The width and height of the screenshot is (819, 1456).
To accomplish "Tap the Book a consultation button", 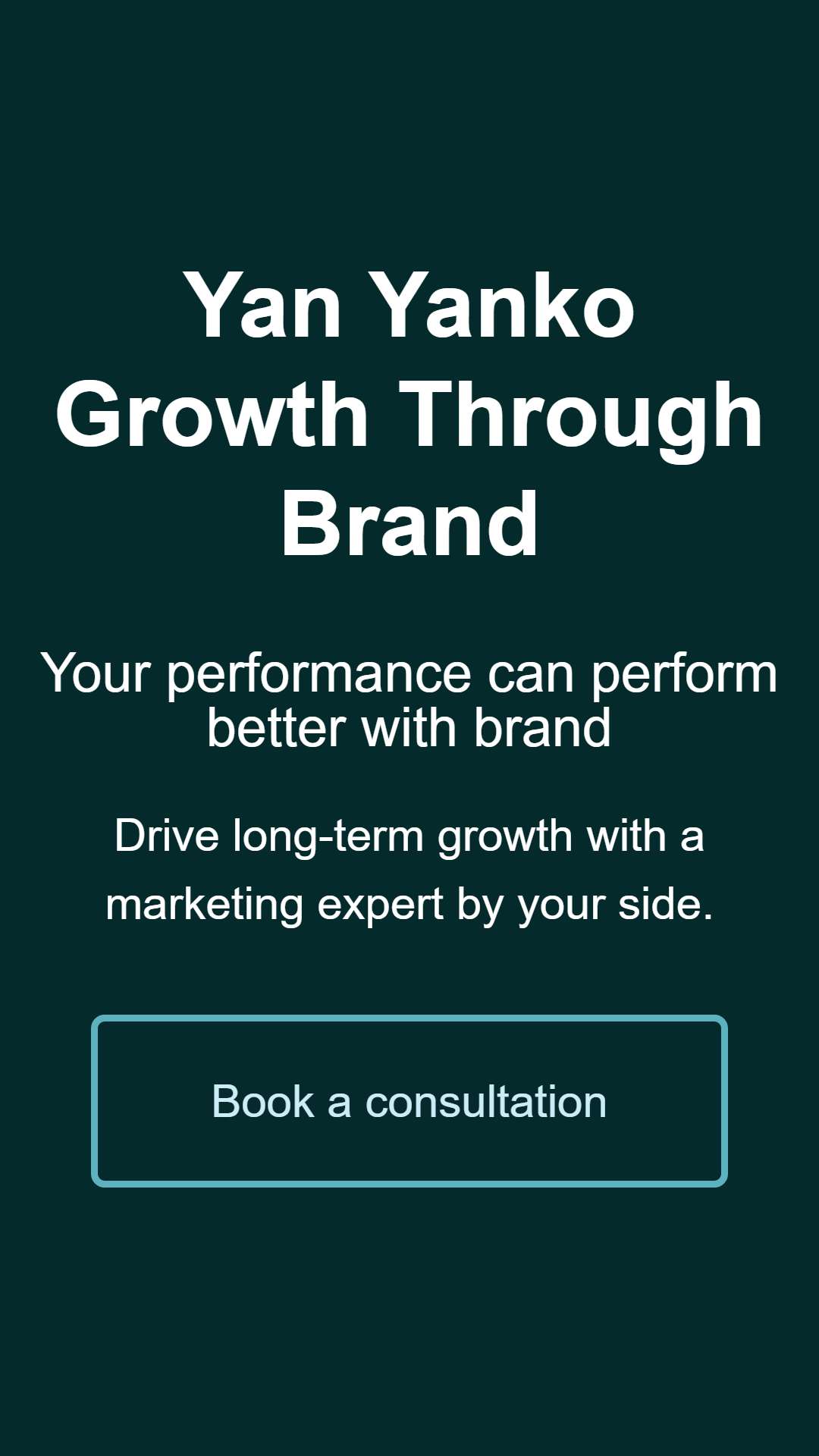I will pos(409,1100).
